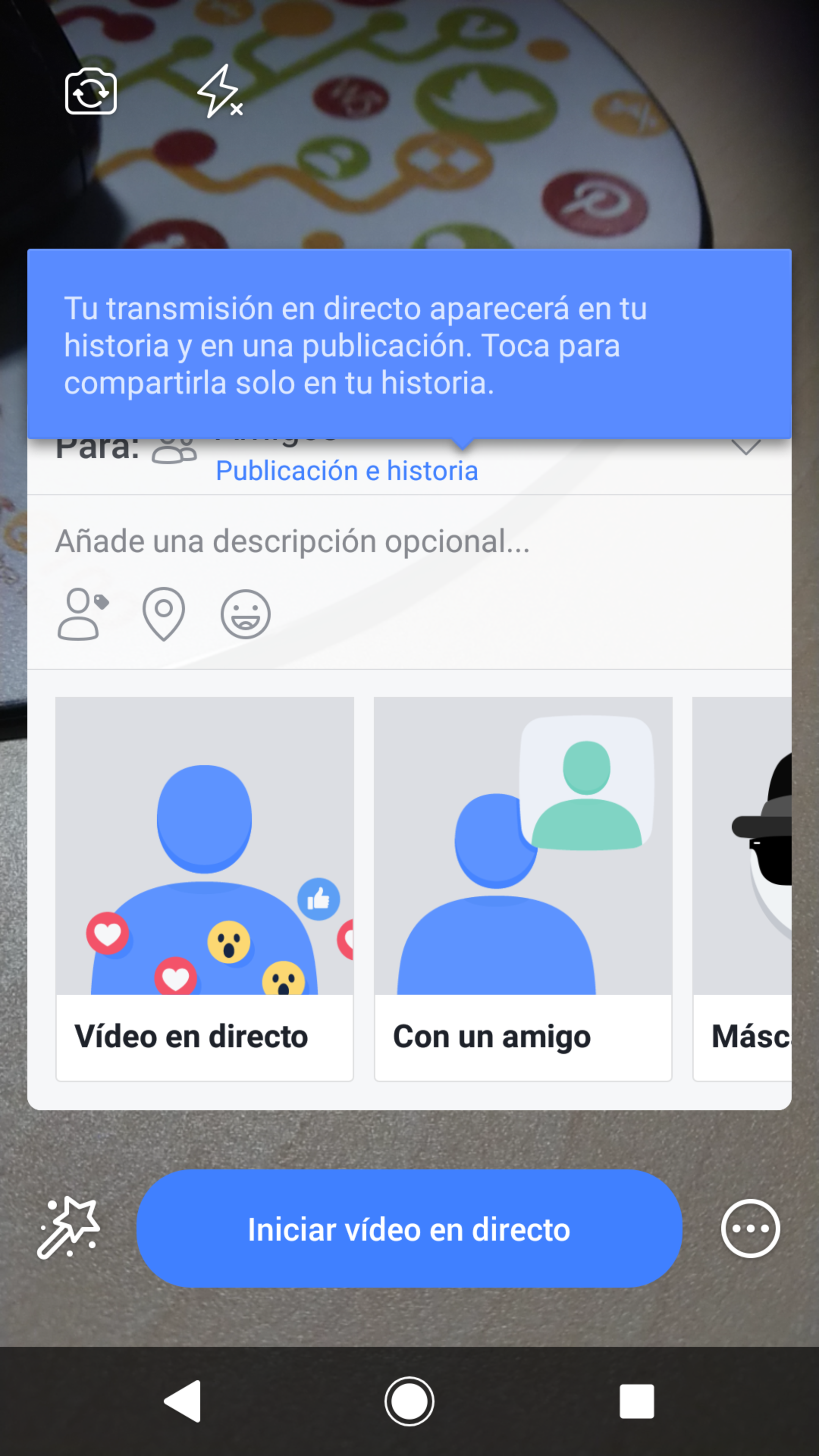Viewport: 819px width, 1456px height.
Task: Flip the camera view
Action: pos(91,91)
